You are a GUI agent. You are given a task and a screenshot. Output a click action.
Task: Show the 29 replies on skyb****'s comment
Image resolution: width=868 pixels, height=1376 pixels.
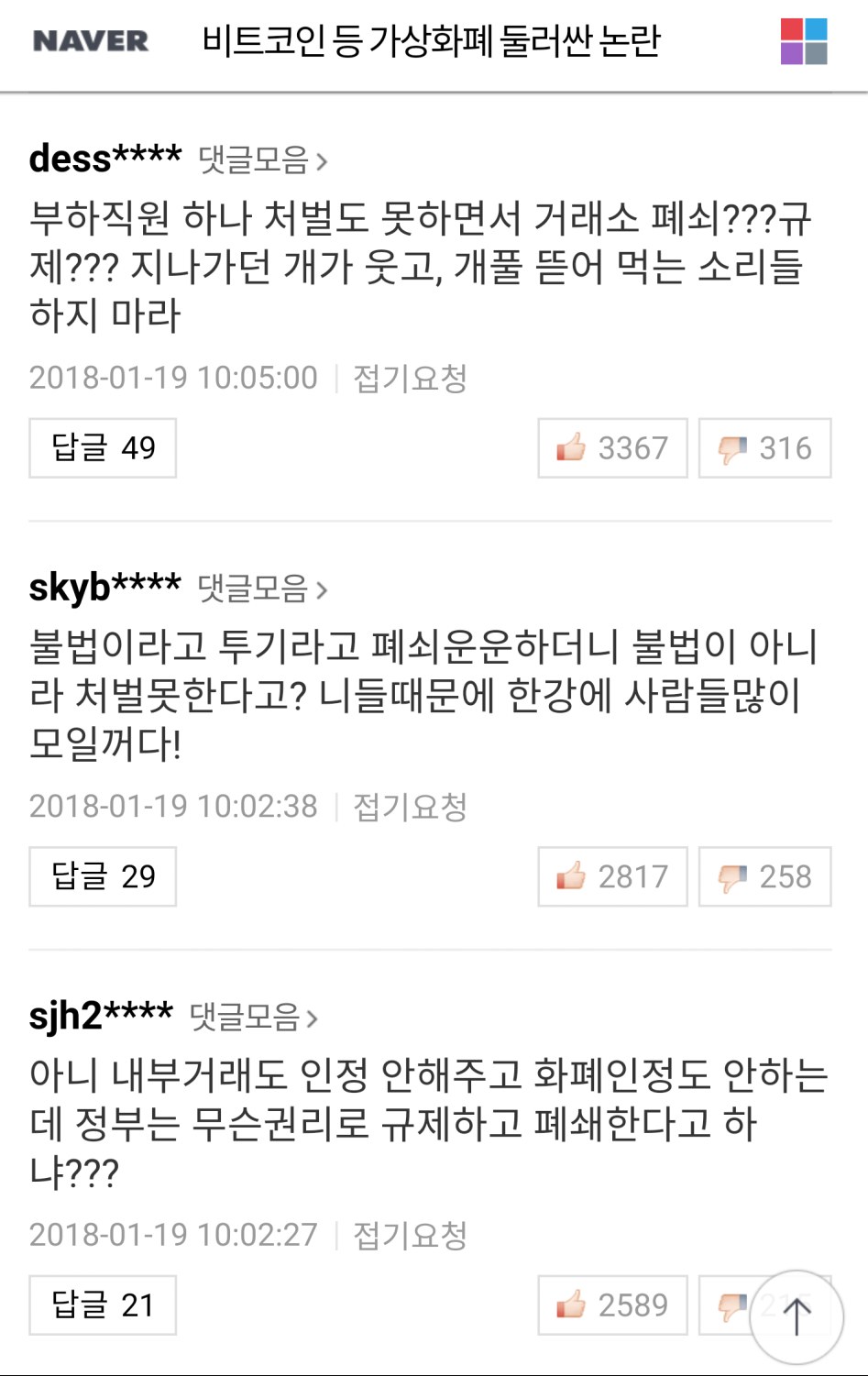coord(102,876)
